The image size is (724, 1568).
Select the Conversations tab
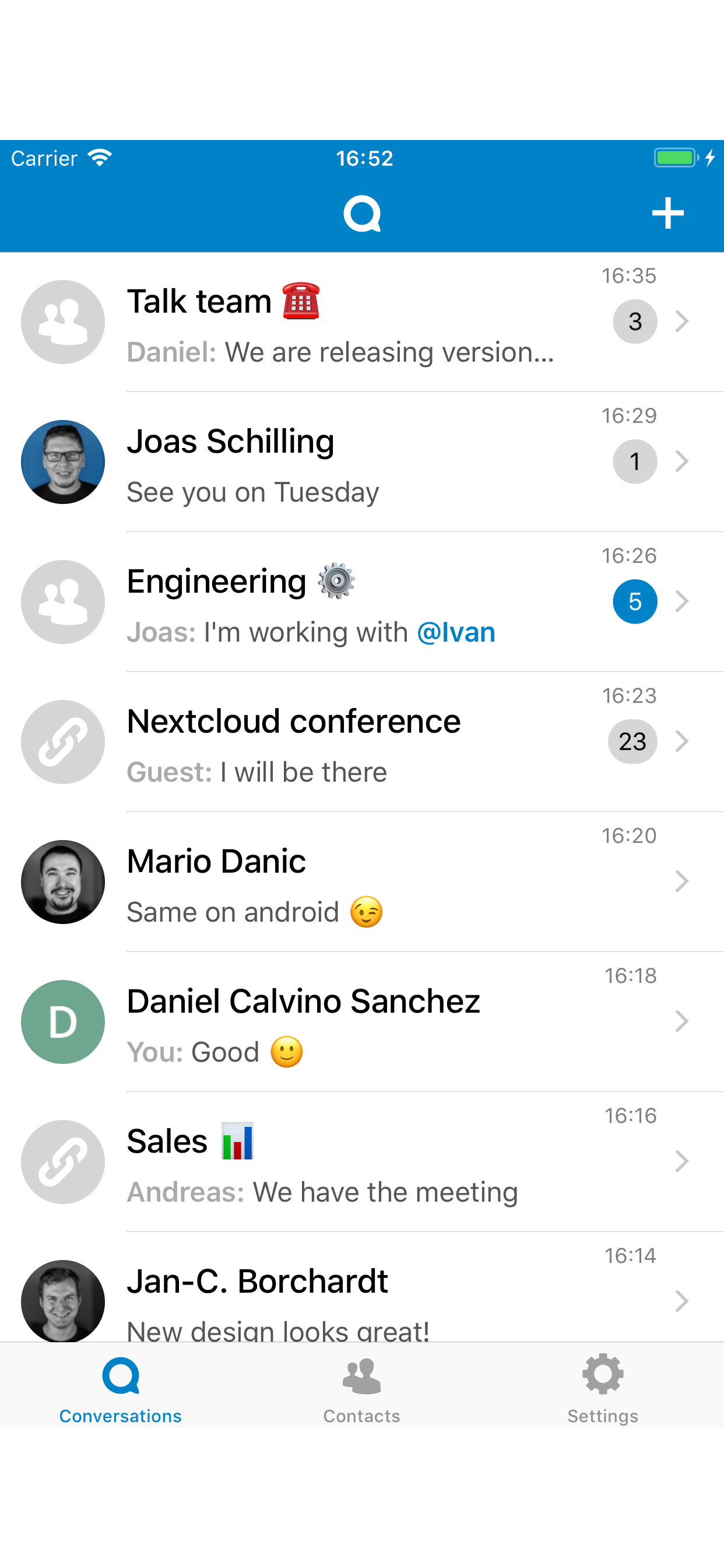(x=121, y=1388)
